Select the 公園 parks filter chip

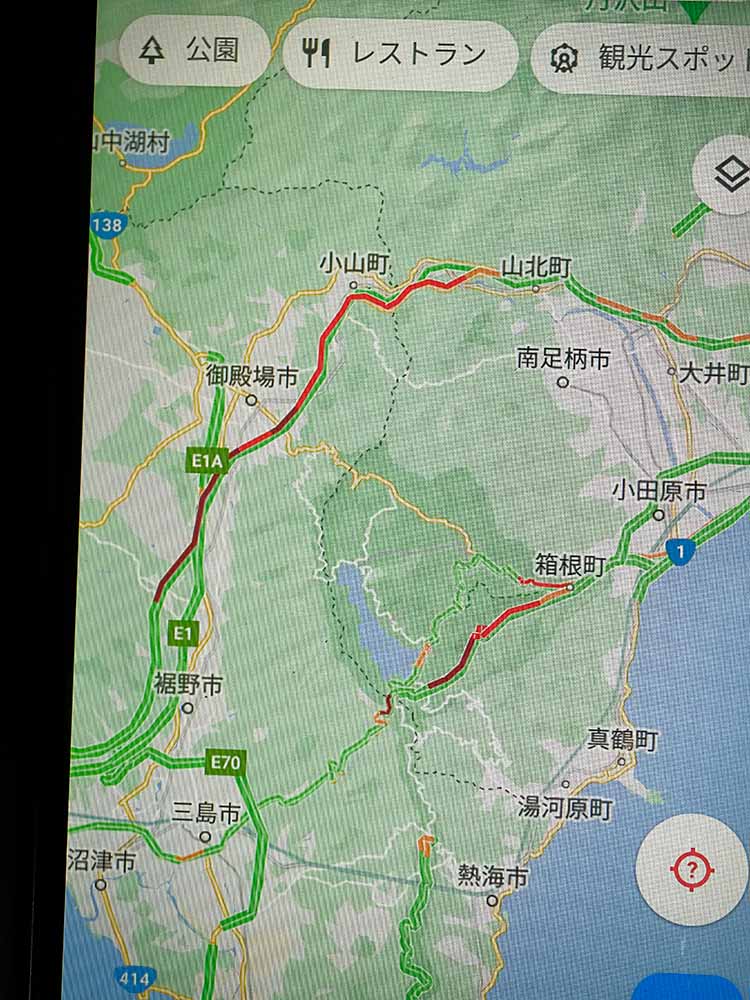[x=195, y=51]
